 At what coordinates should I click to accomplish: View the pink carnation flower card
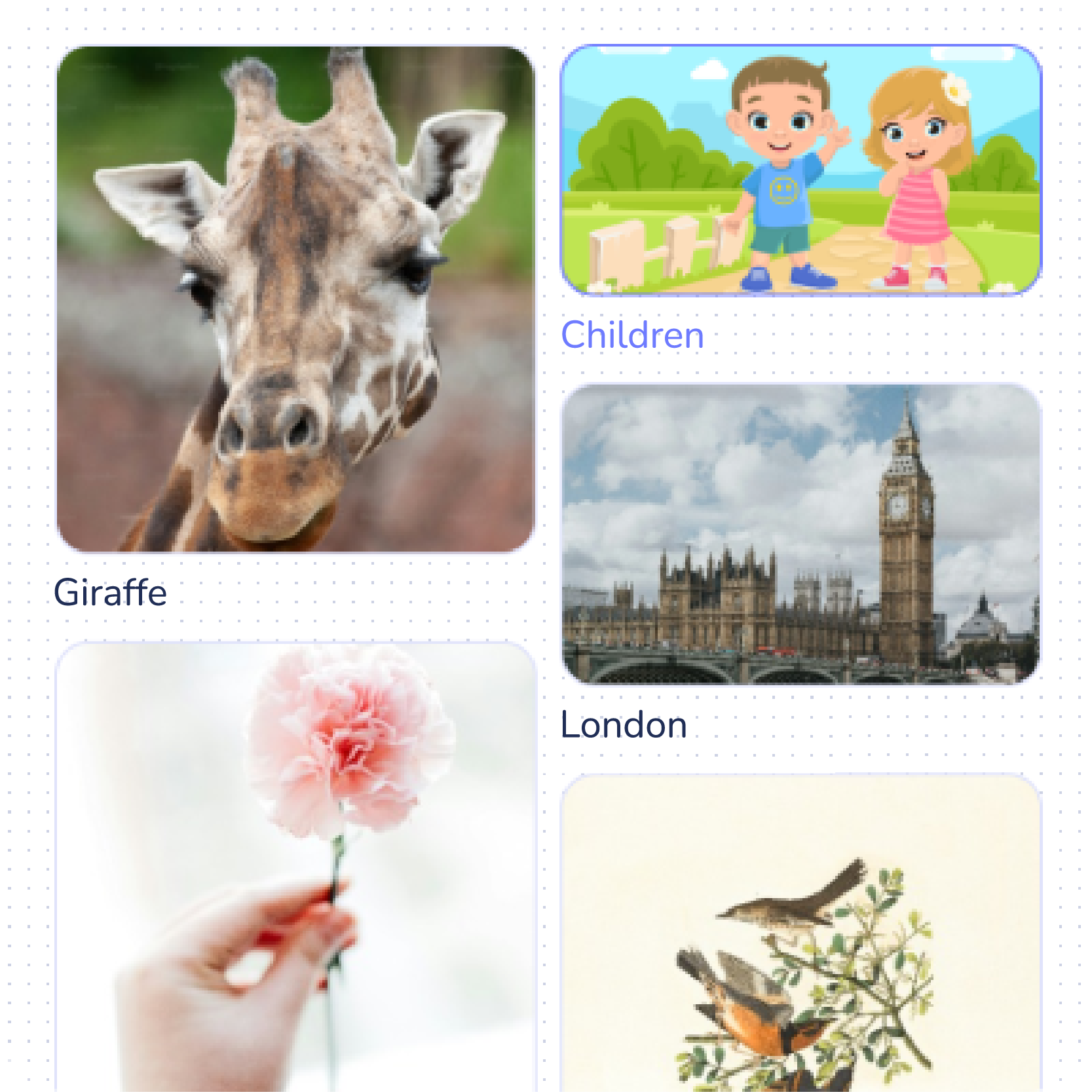coord(296,865)
